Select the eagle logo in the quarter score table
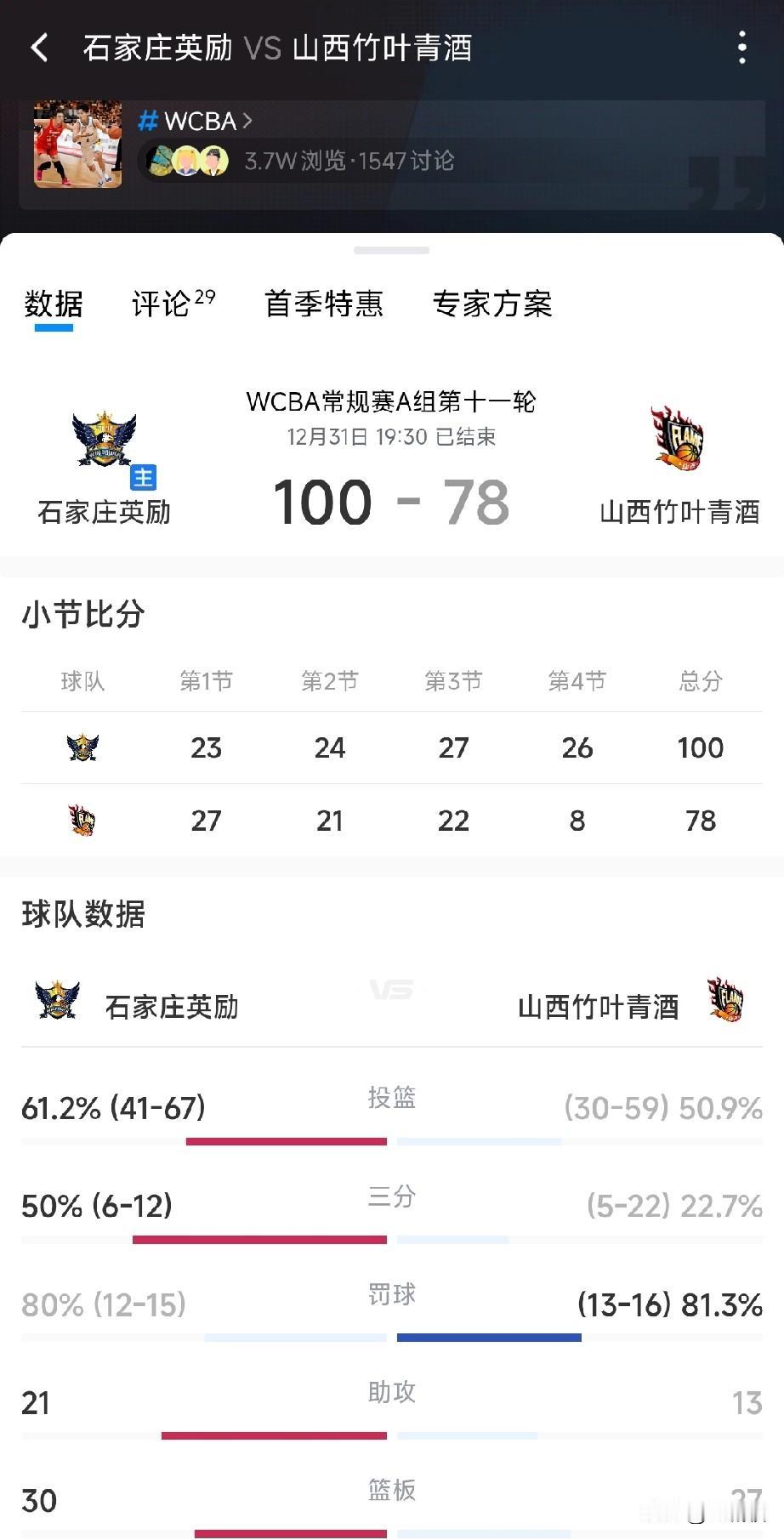This screenshot has height=1540, width=784. (82, 747)
